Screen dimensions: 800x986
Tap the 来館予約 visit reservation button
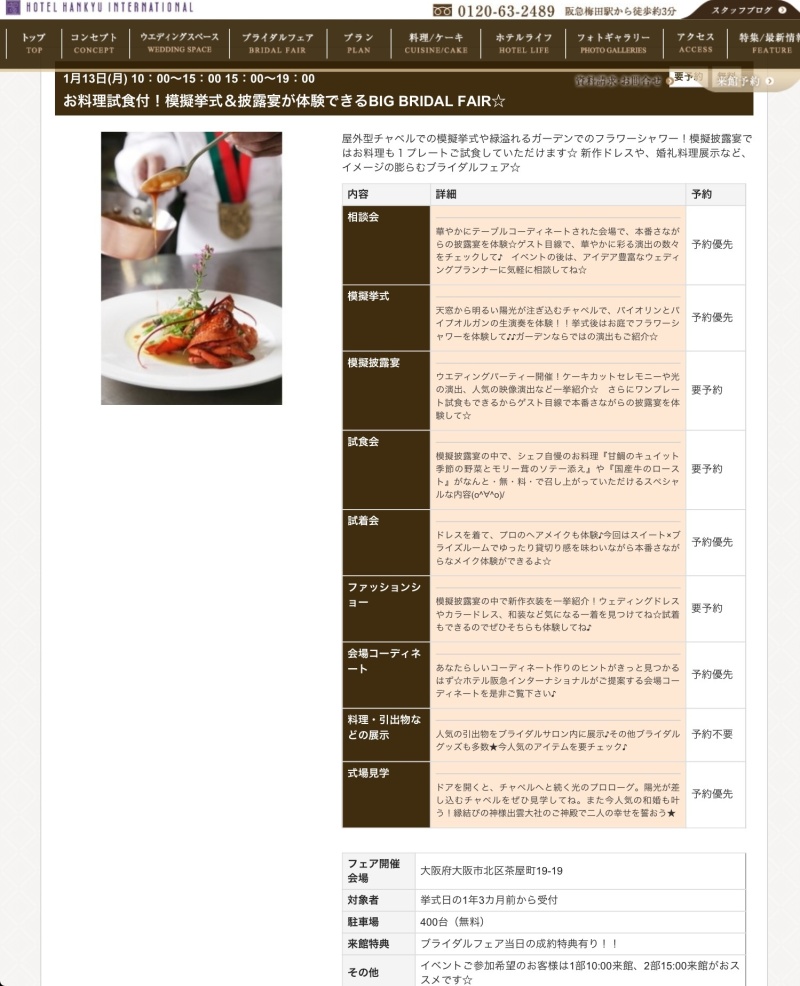pos(745,80)
